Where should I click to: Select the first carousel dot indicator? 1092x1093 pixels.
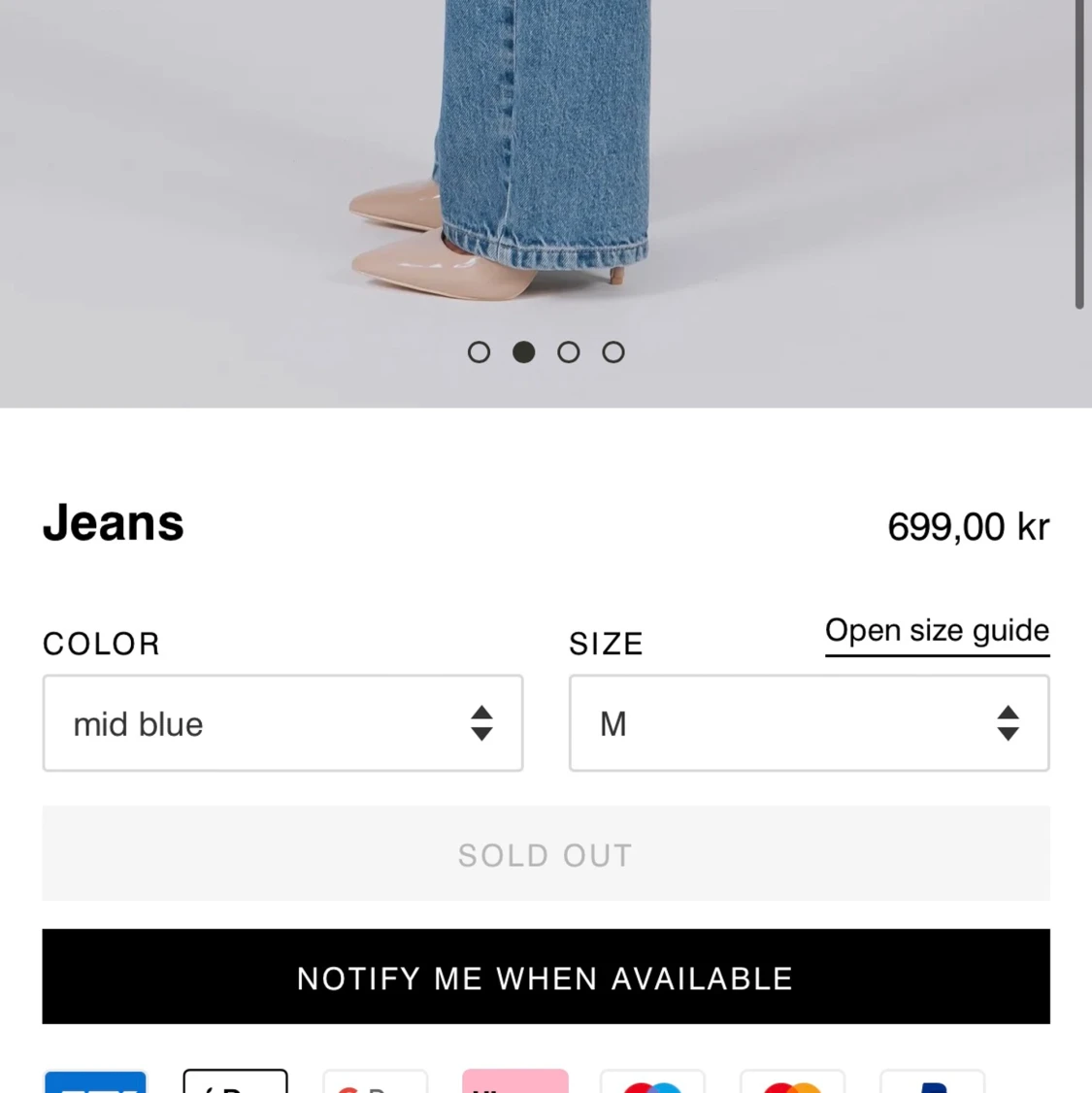point(479,351)
